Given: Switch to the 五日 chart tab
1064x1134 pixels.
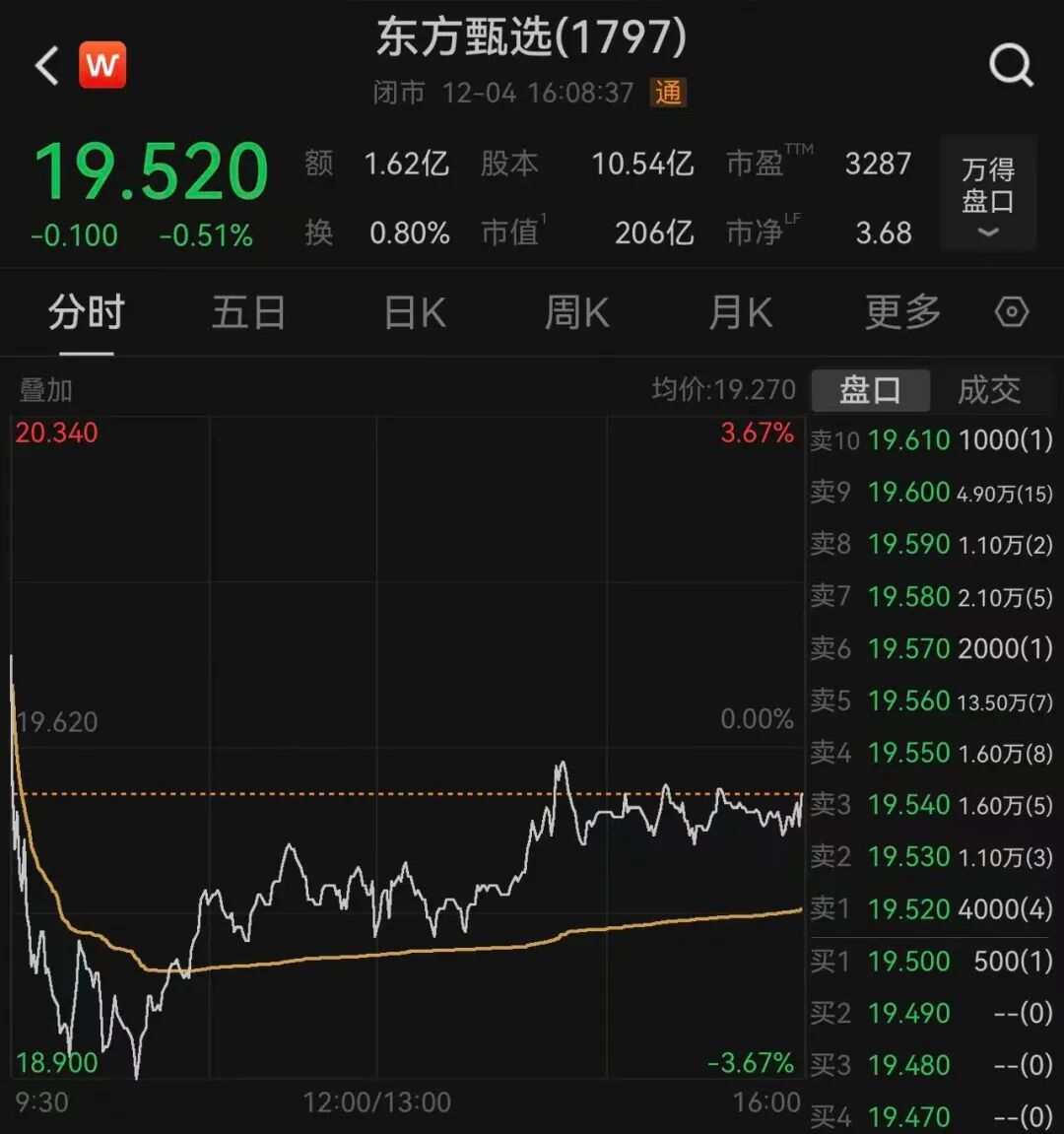Looking at the screenshot, I should point(248,313).
